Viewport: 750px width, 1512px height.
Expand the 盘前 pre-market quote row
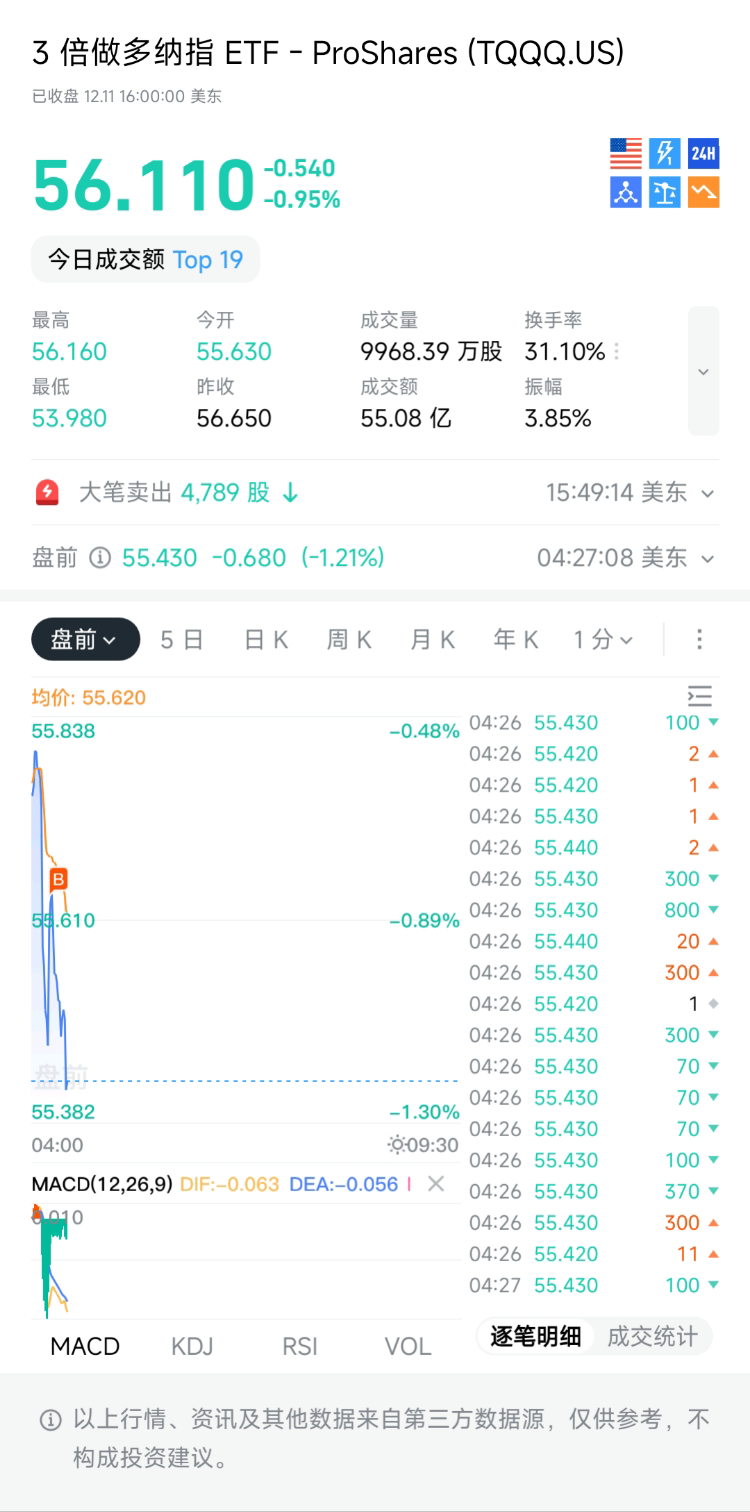[x=708, y=558]
